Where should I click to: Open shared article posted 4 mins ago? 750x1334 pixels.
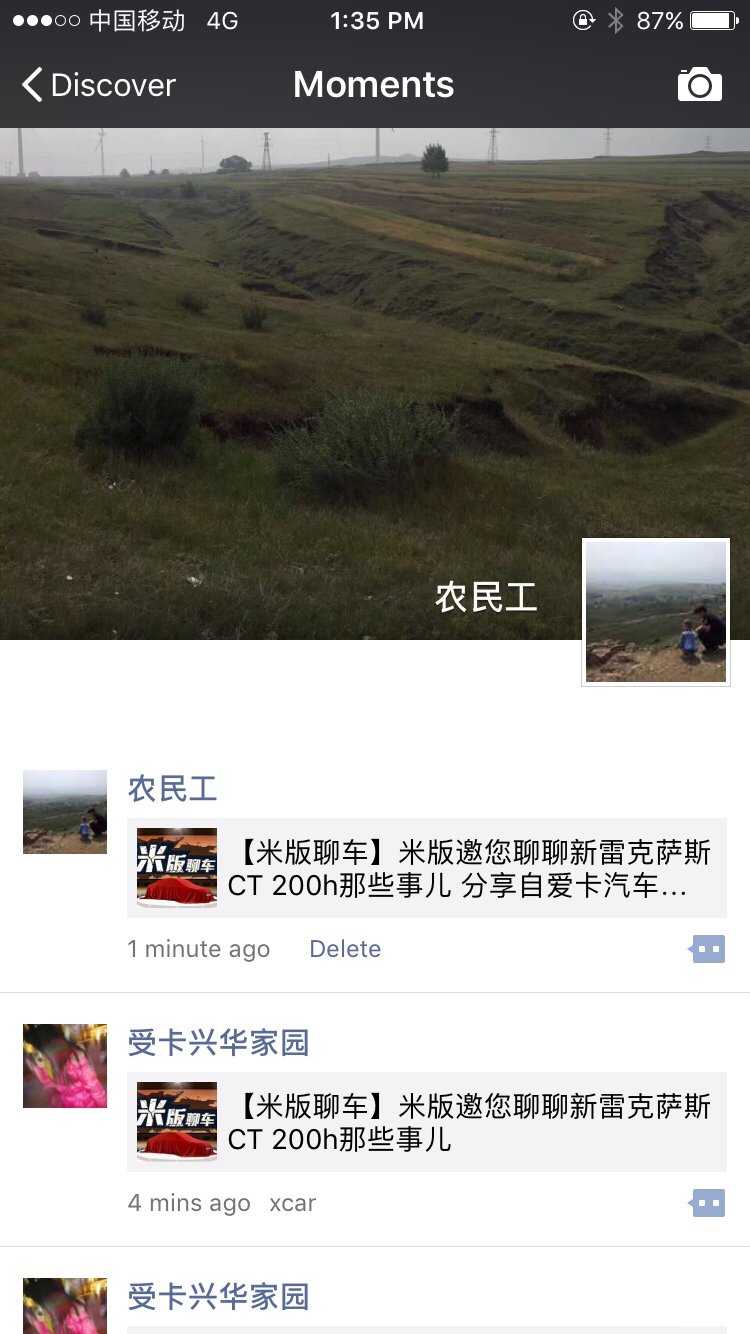point(427,1122)
